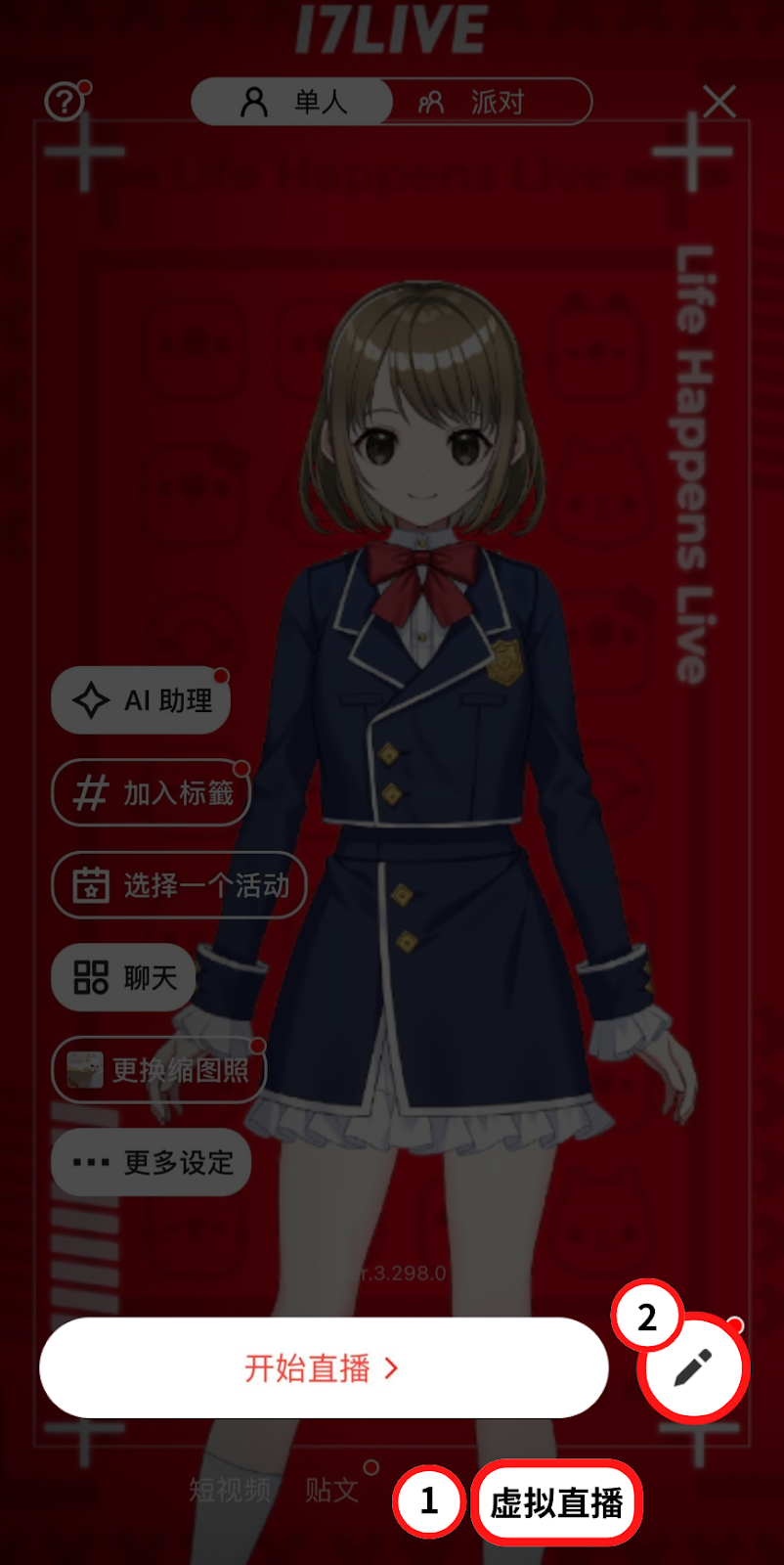Screen dimensions: 784x1565
Task: Open the 聊天 chat category option
Action: [x=124, y=977]
